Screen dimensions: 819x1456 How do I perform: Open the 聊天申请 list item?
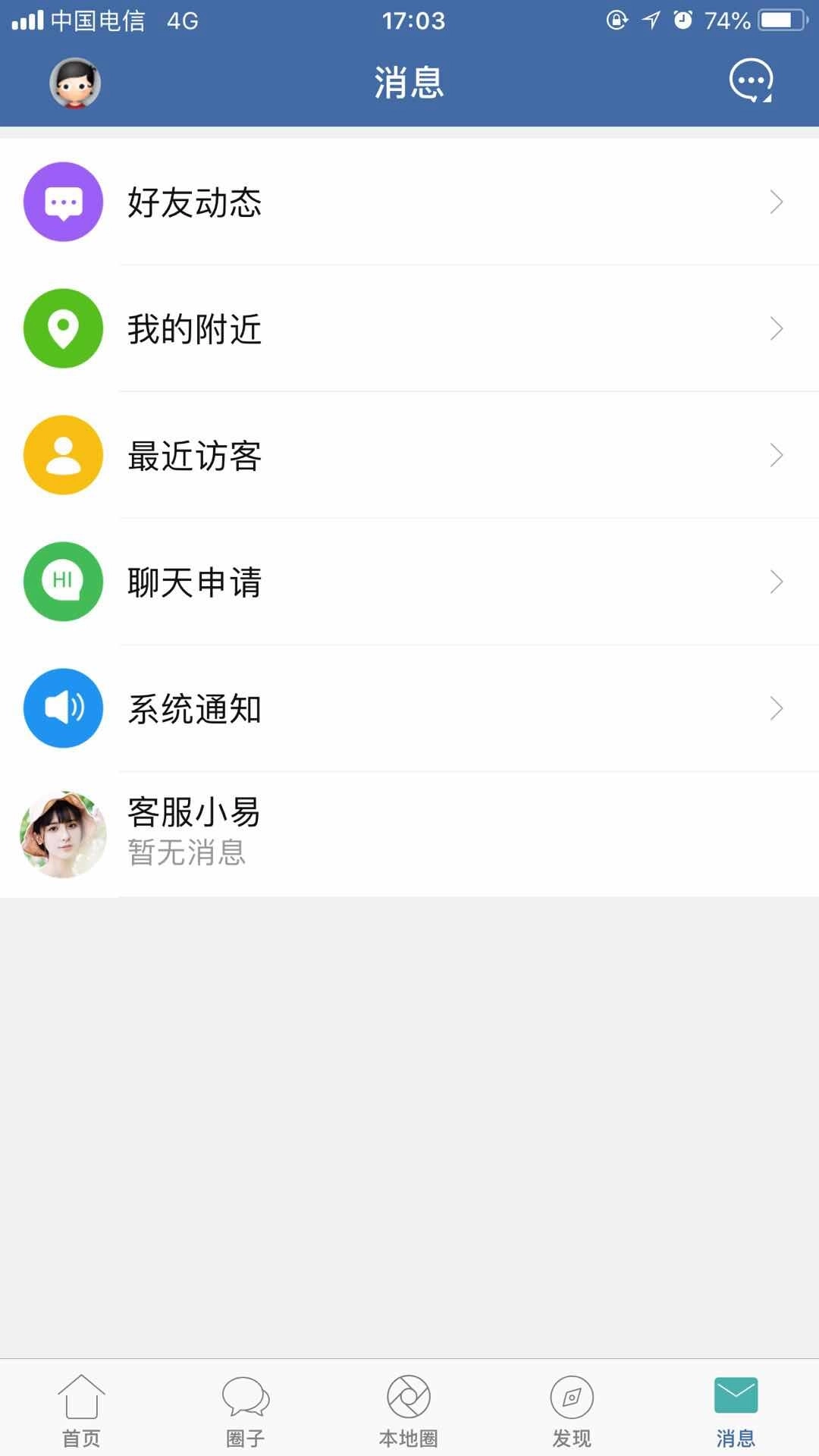pos(409,582)
